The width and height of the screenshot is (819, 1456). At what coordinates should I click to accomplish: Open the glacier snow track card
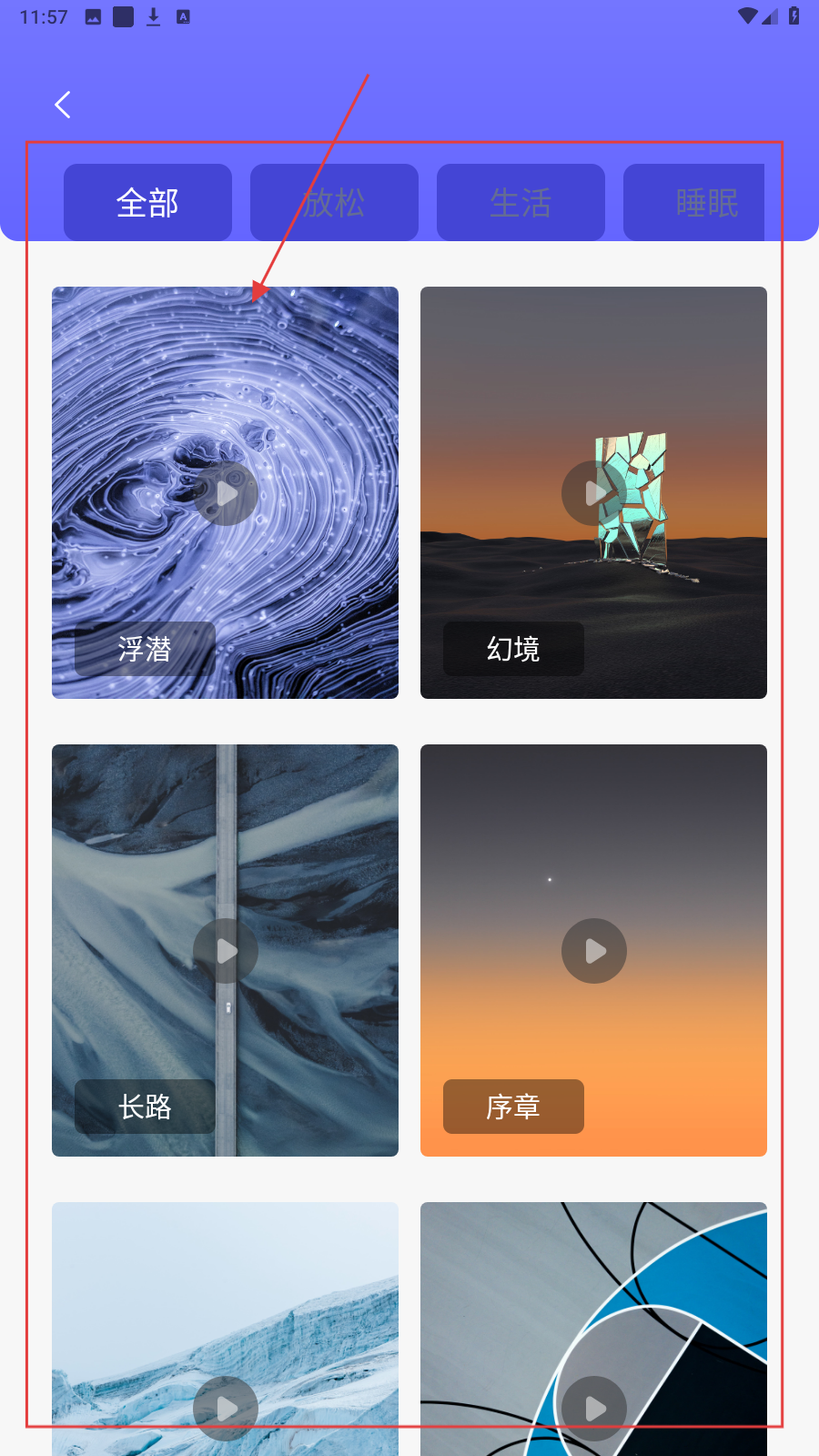point(225,1329)
